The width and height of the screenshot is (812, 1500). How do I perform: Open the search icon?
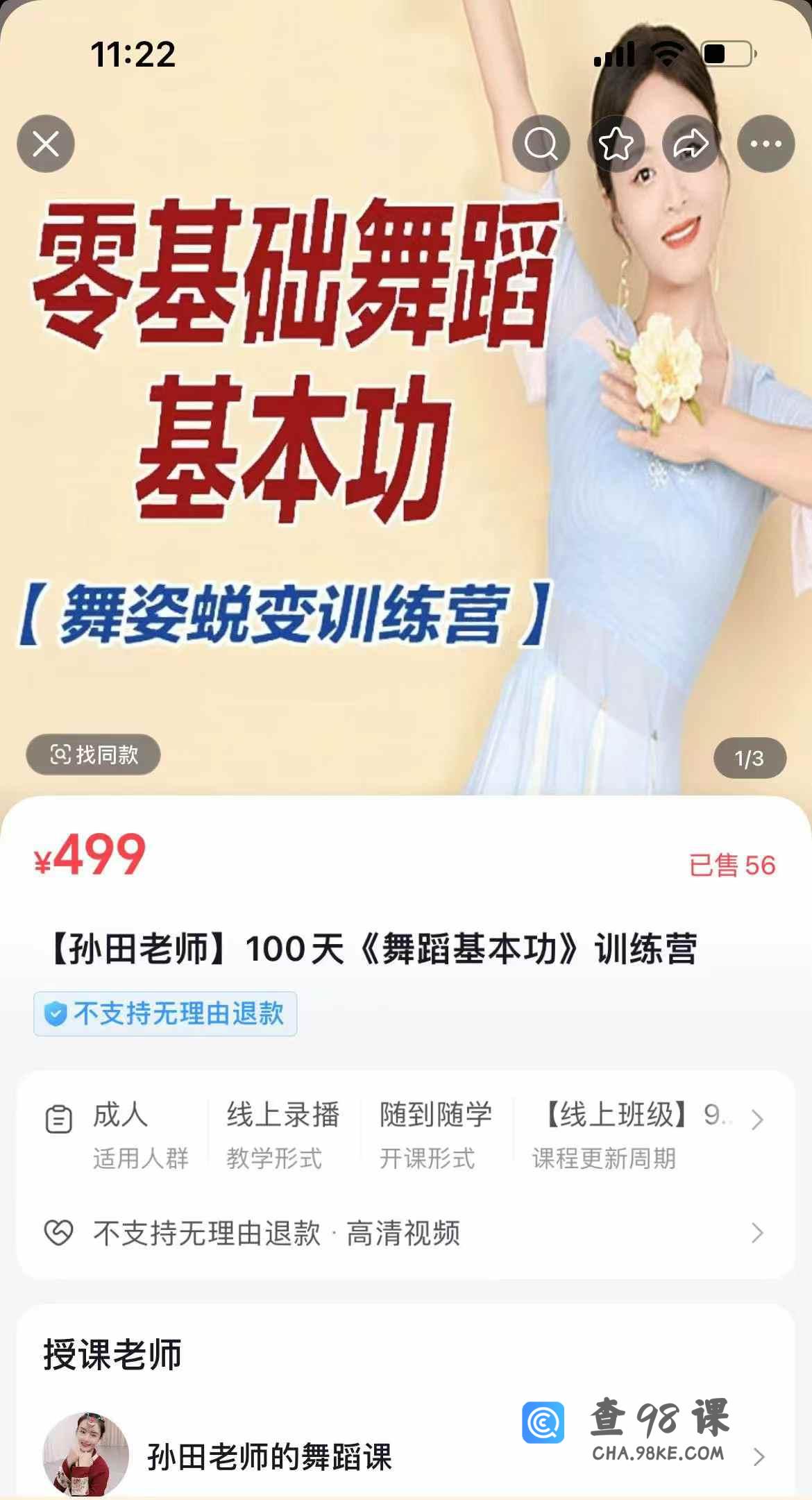click(x=541, y=144)
